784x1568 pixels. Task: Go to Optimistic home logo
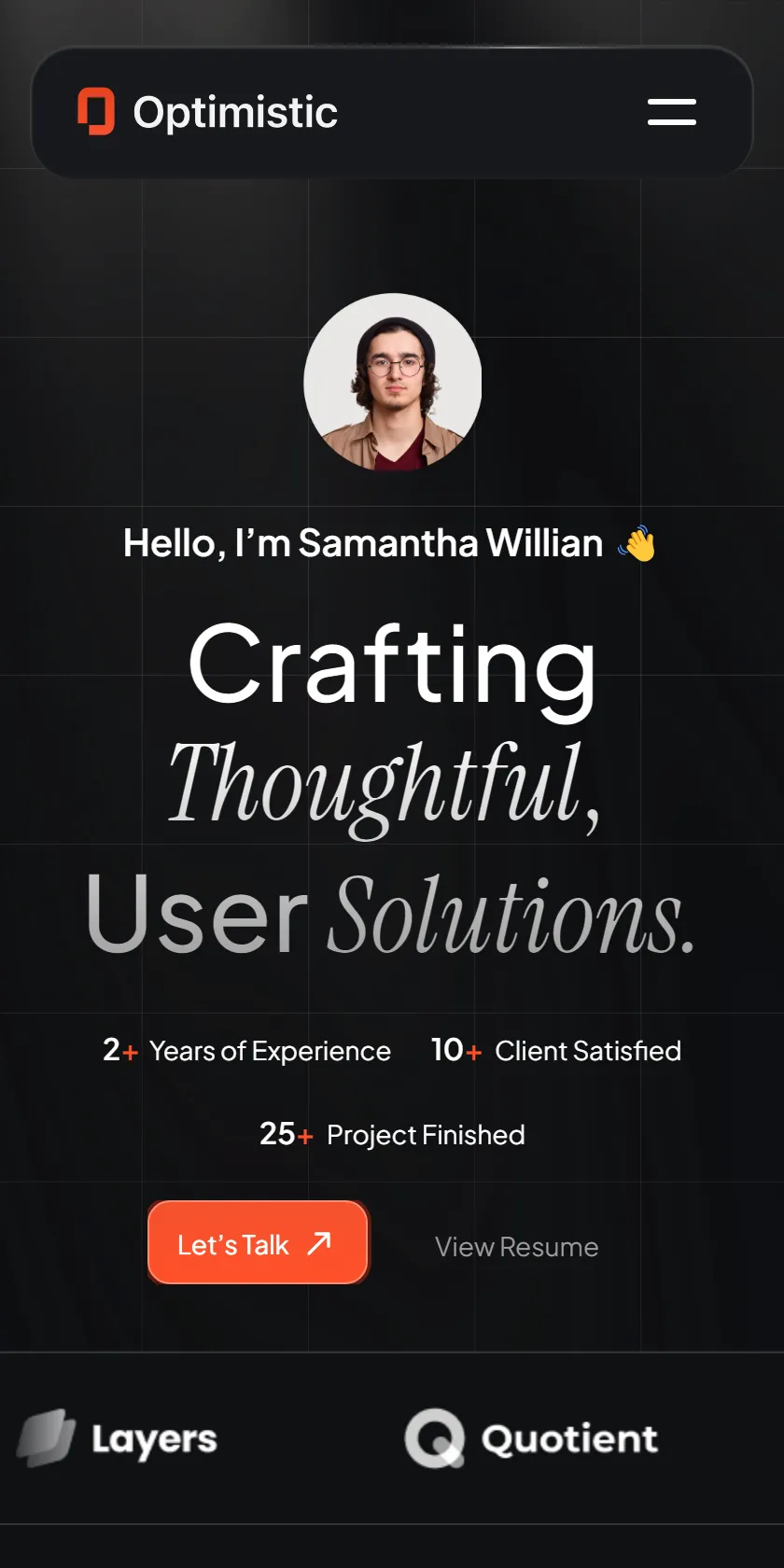tap(207, 112)
